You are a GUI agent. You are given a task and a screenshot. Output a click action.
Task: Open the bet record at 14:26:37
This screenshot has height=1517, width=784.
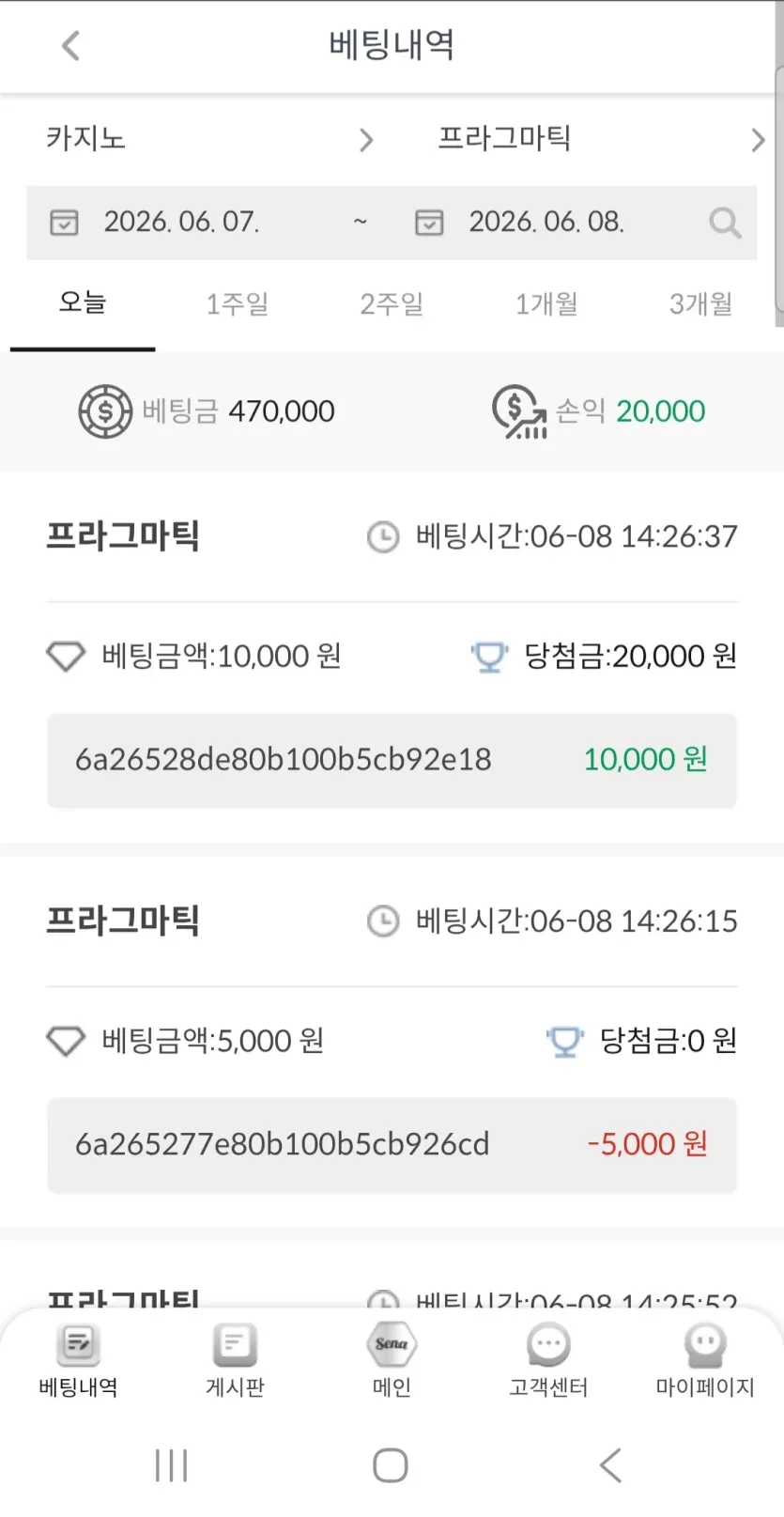[392, 658]
